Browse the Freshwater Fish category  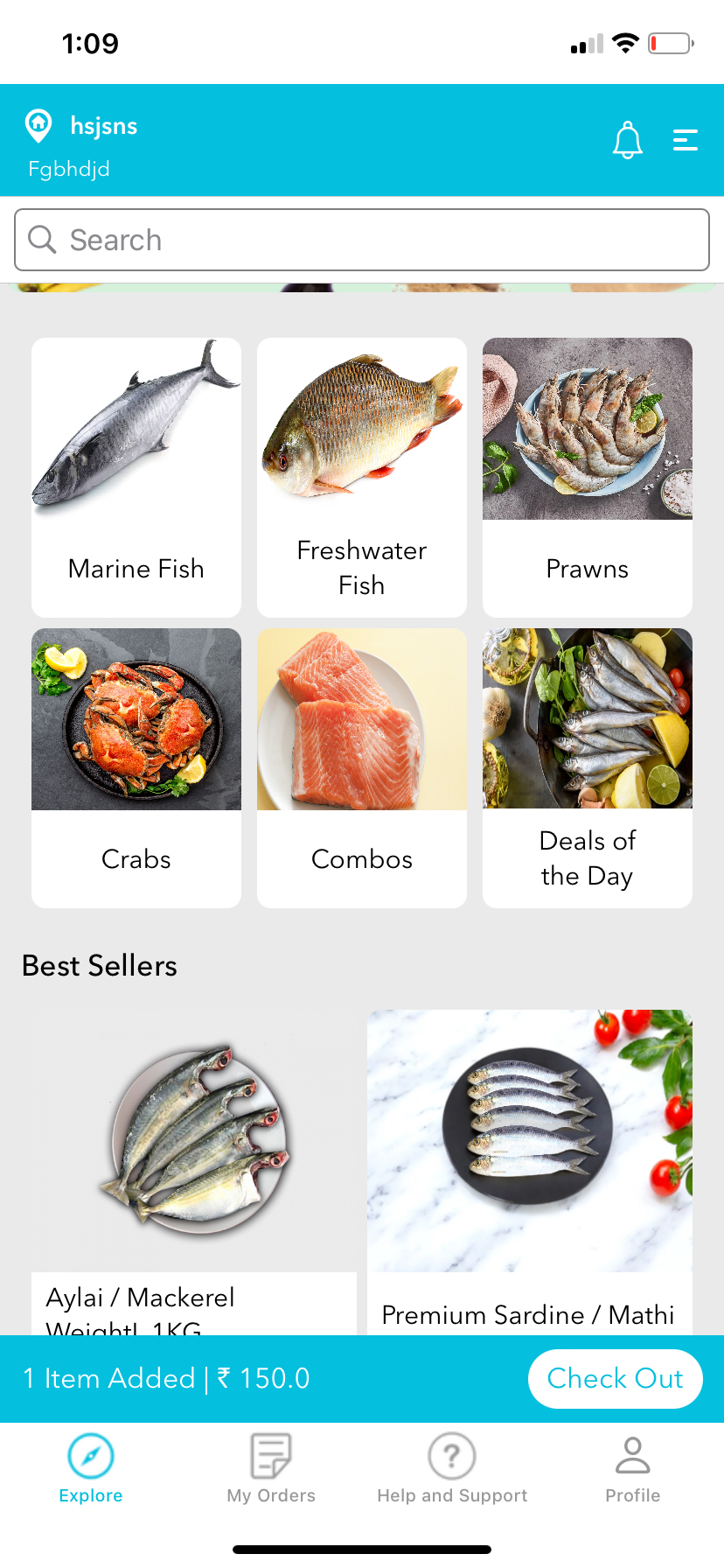pos(362,478)
